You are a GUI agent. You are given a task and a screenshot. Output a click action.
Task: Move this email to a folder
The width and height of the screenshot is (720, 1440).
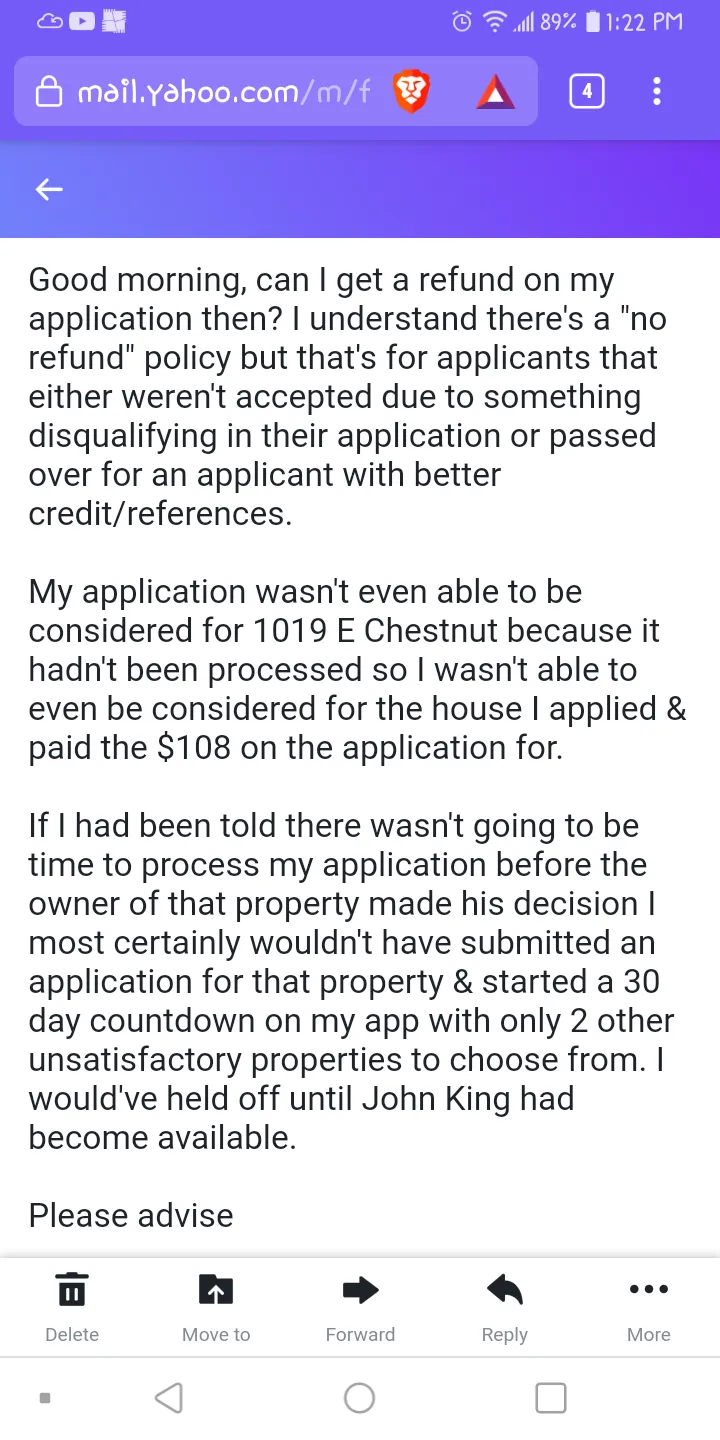(x=216, y=1305)
